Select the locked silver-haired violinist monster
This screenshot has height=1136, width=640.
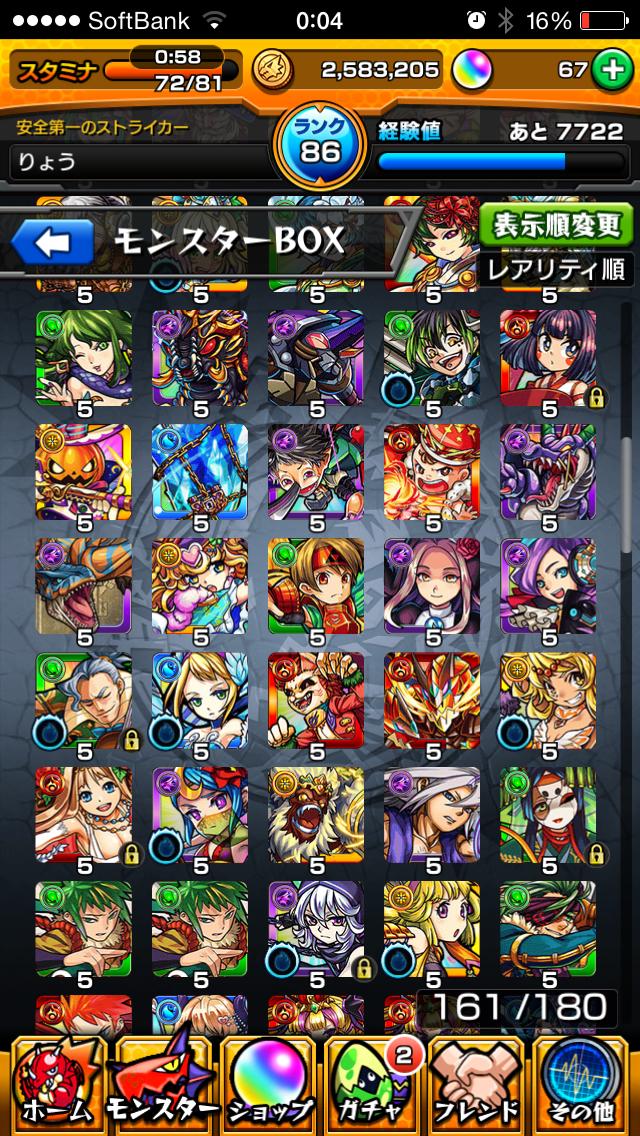[84, 700]
